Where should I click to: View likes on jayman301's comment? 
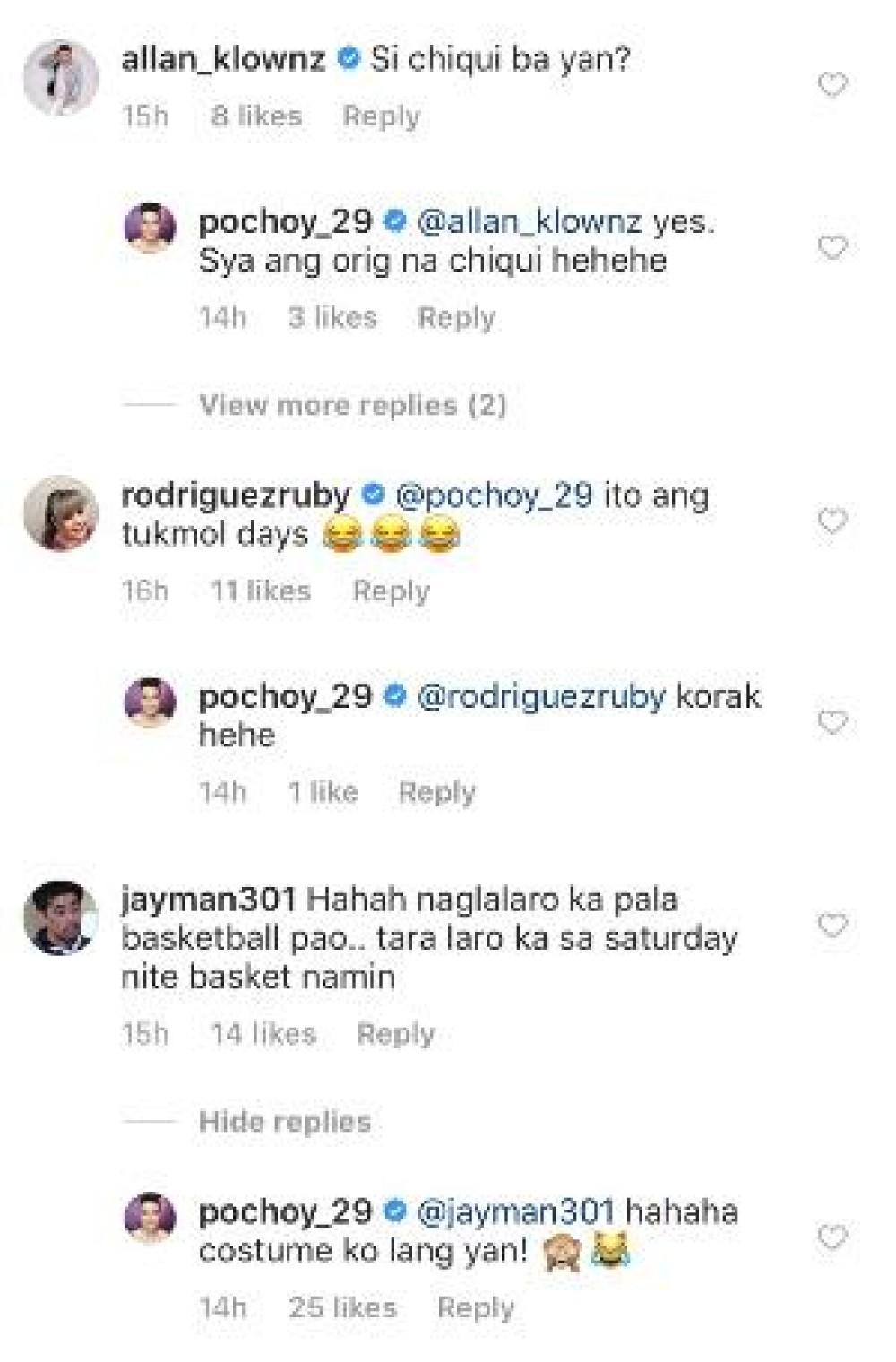(x=263, y=1034)
